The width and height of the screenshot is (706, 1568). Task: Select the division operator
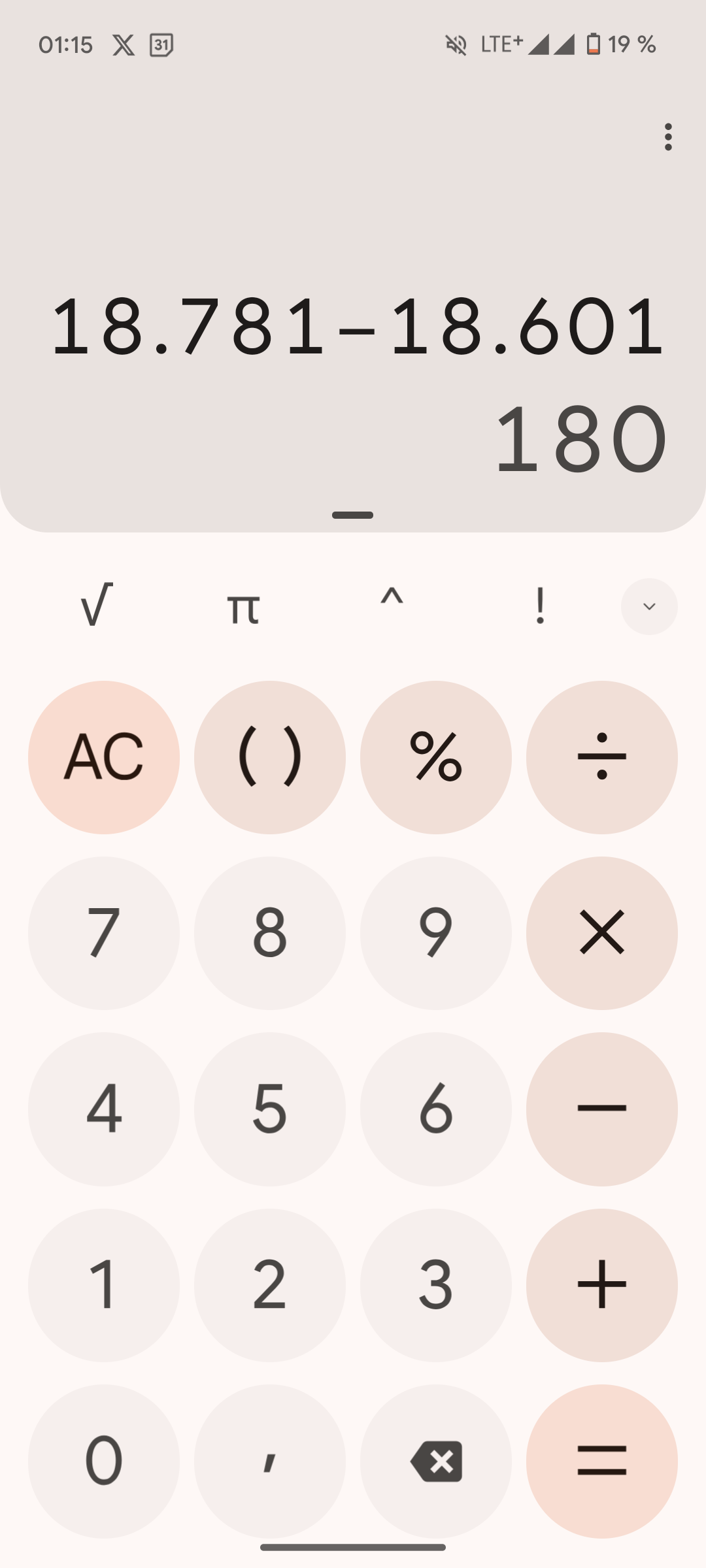click(x=602, y=757)
